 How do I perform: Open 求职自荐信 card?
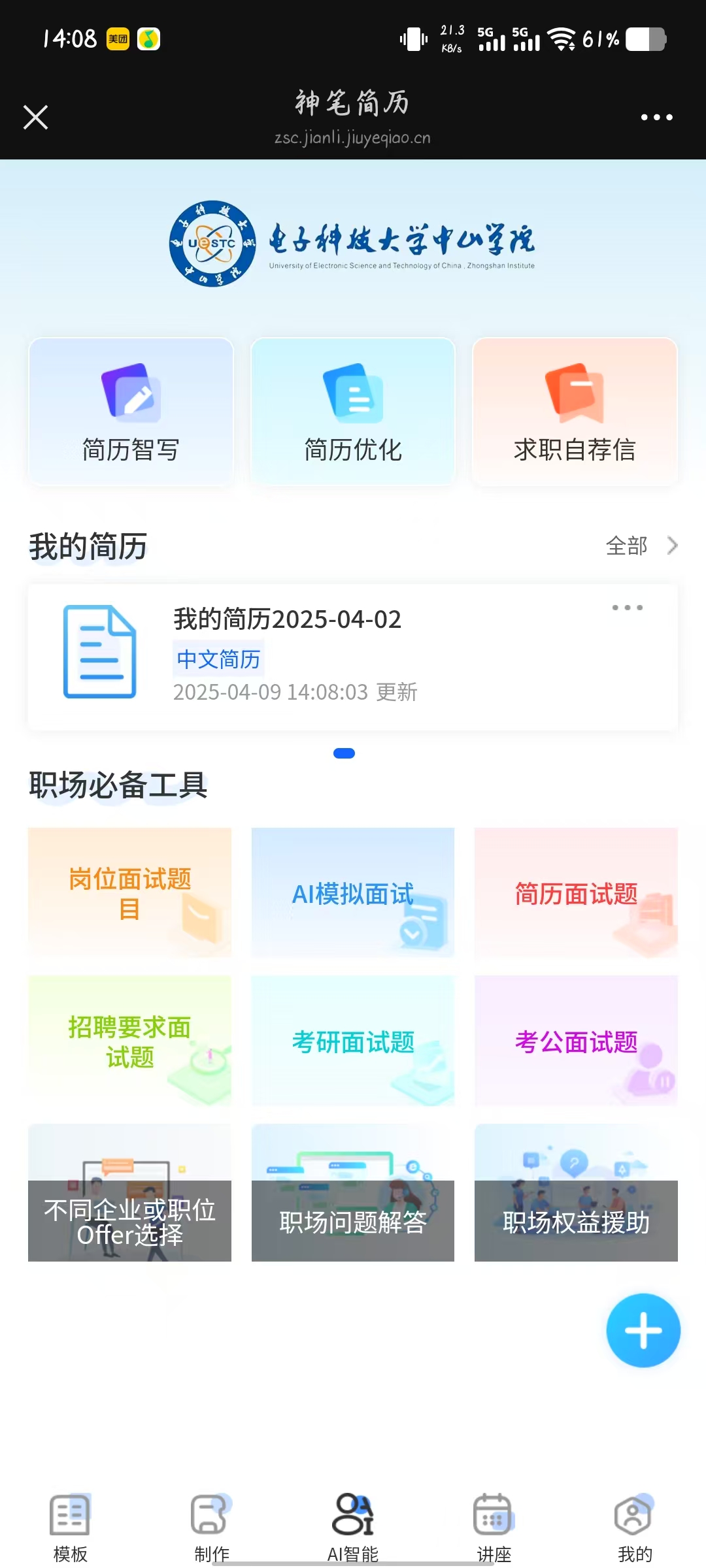(x=575, y=412)
